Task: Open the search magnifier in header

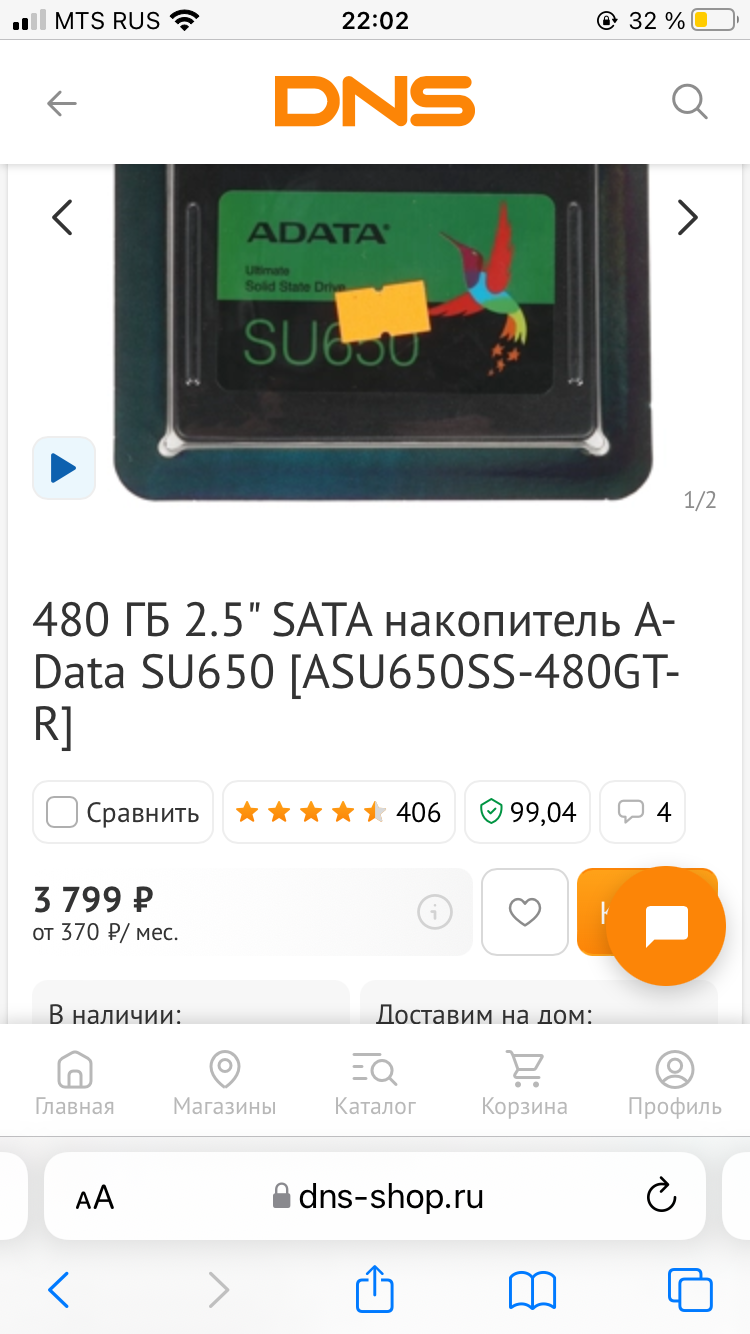Action: tap(689, 101)
